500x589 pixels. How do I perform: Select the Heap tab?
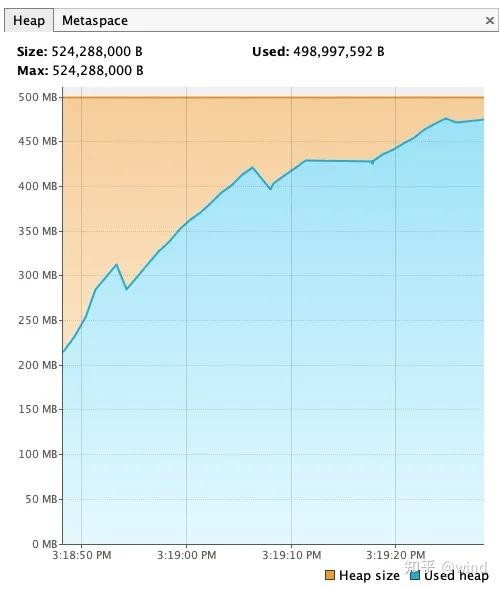point(29,20)
